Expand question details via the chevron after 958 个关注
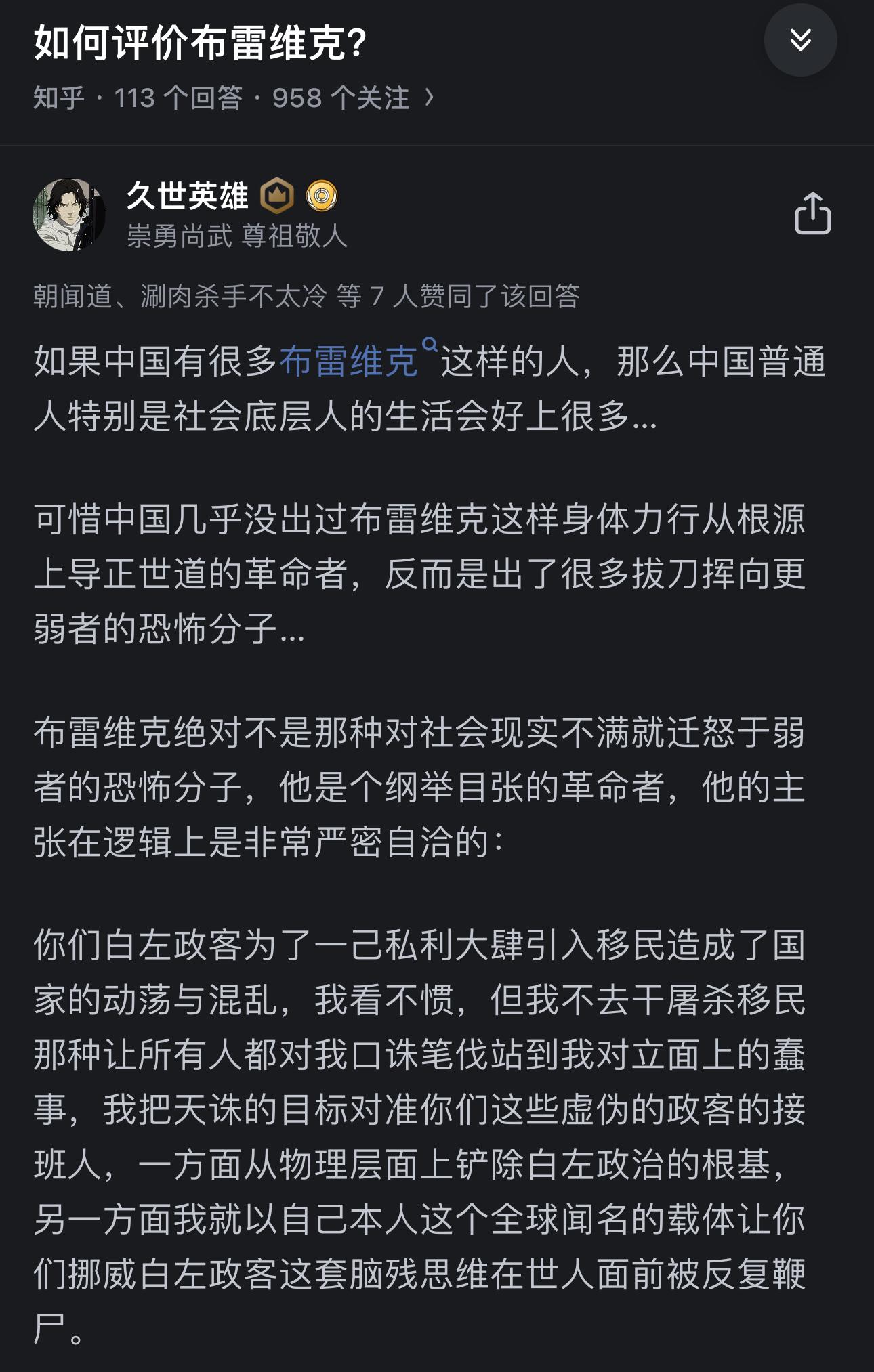874x1372 pixels. (429, 98)
